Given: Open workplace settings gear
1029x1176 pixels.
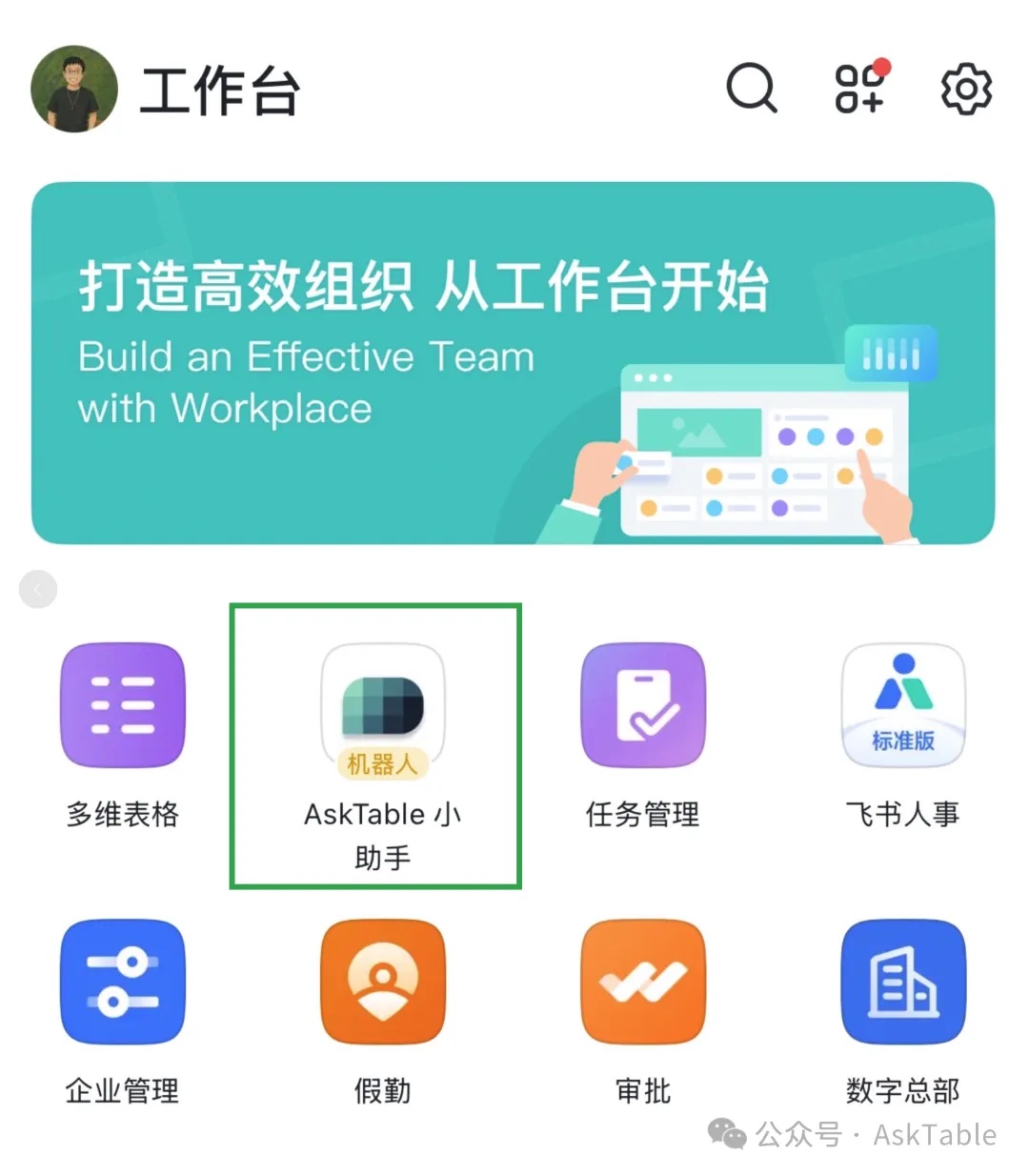Looking at the screenshot, I should 965,90.
